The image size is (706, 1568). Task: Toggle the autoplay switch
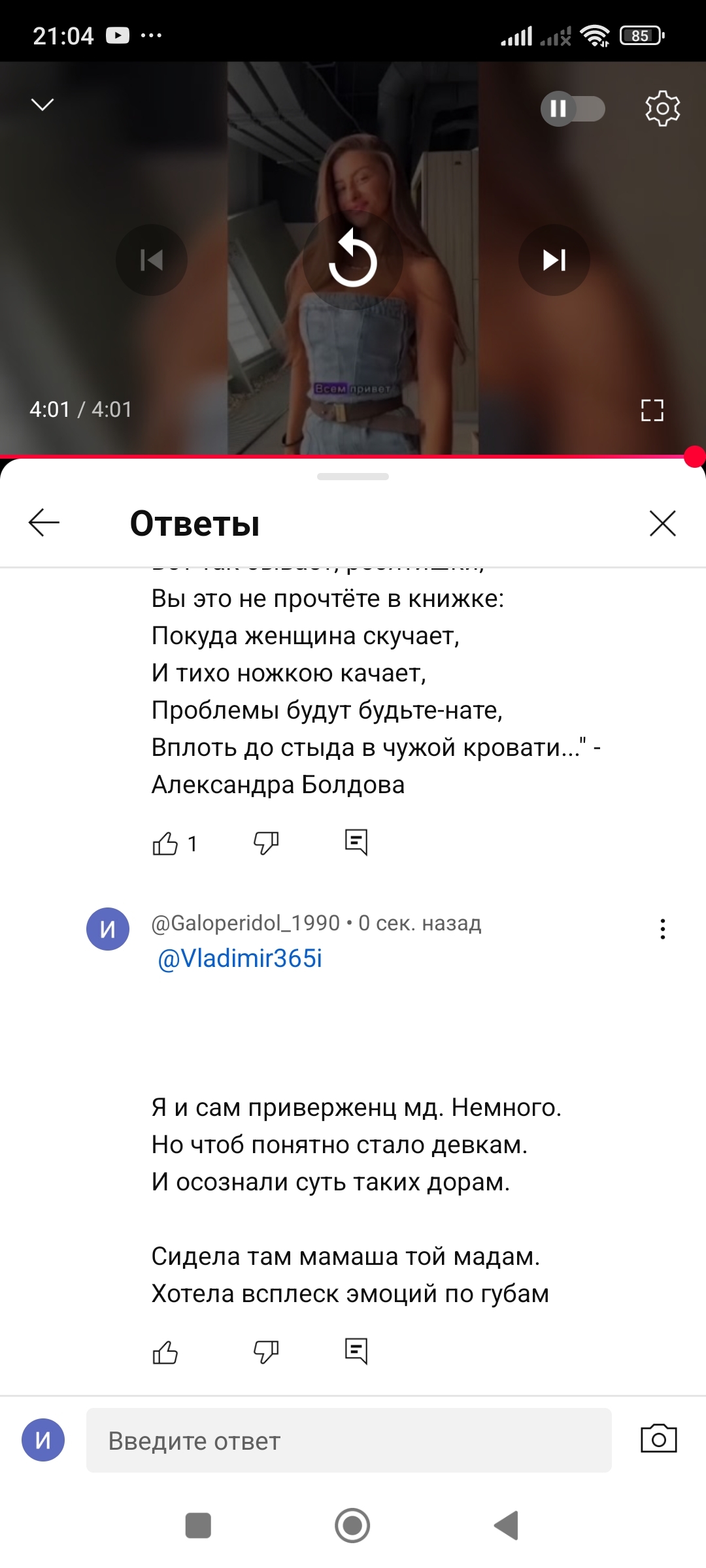coord(573,108)
